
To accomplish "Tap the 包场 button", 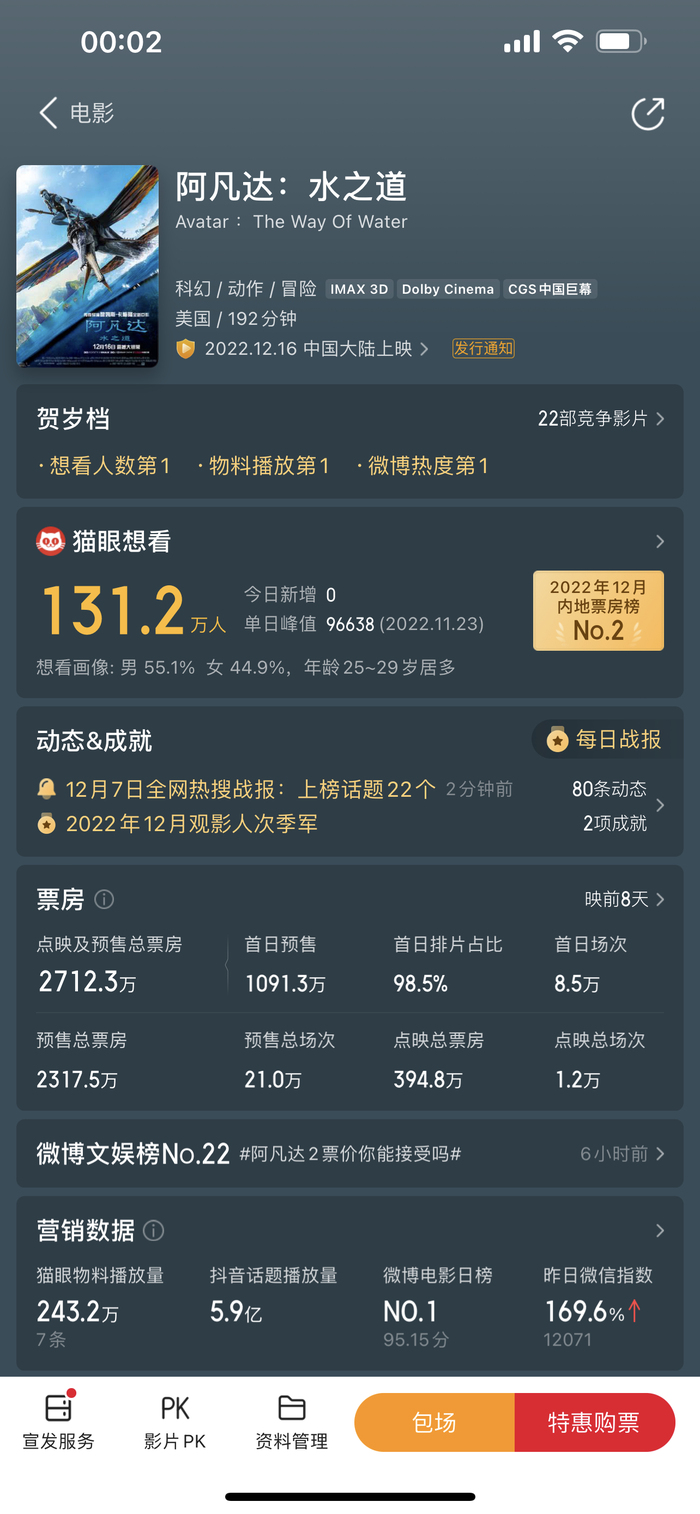I will [435, 1422].
